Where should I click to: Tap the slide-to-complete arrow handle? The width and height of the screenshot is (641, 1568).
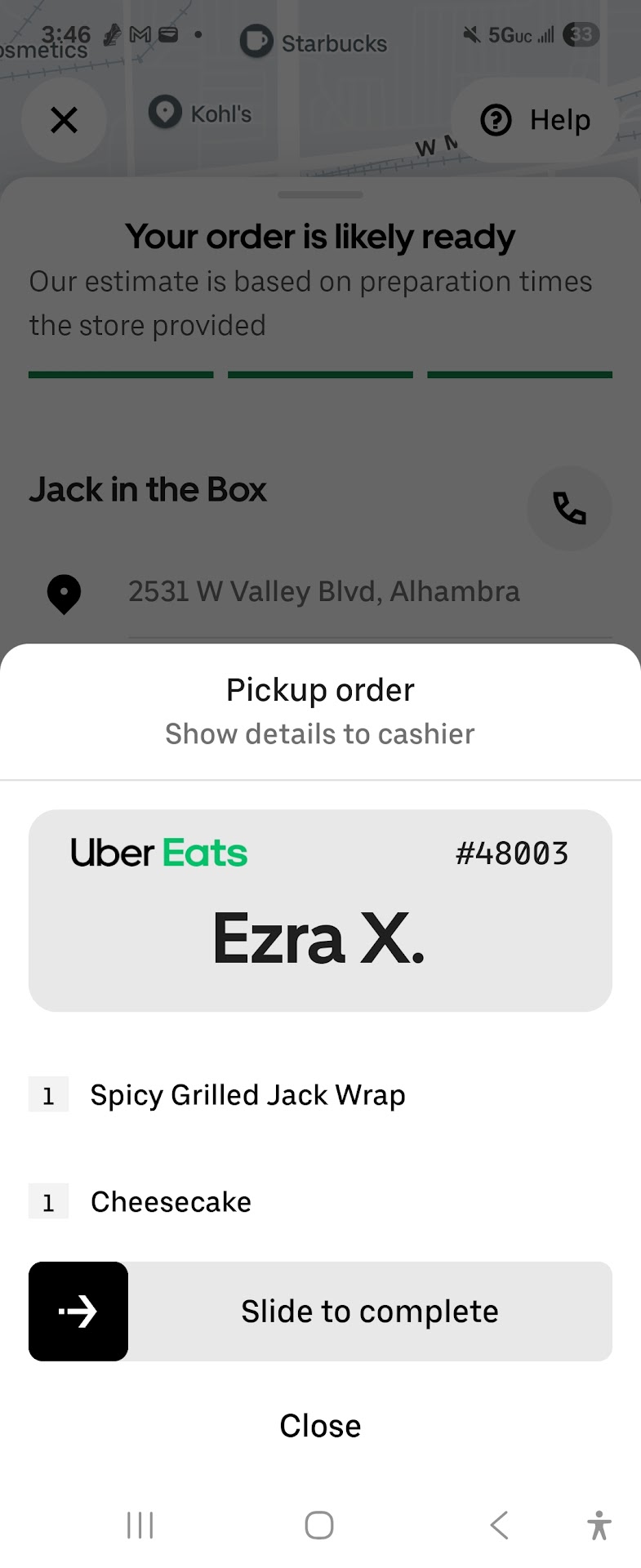coord(78,1311)
